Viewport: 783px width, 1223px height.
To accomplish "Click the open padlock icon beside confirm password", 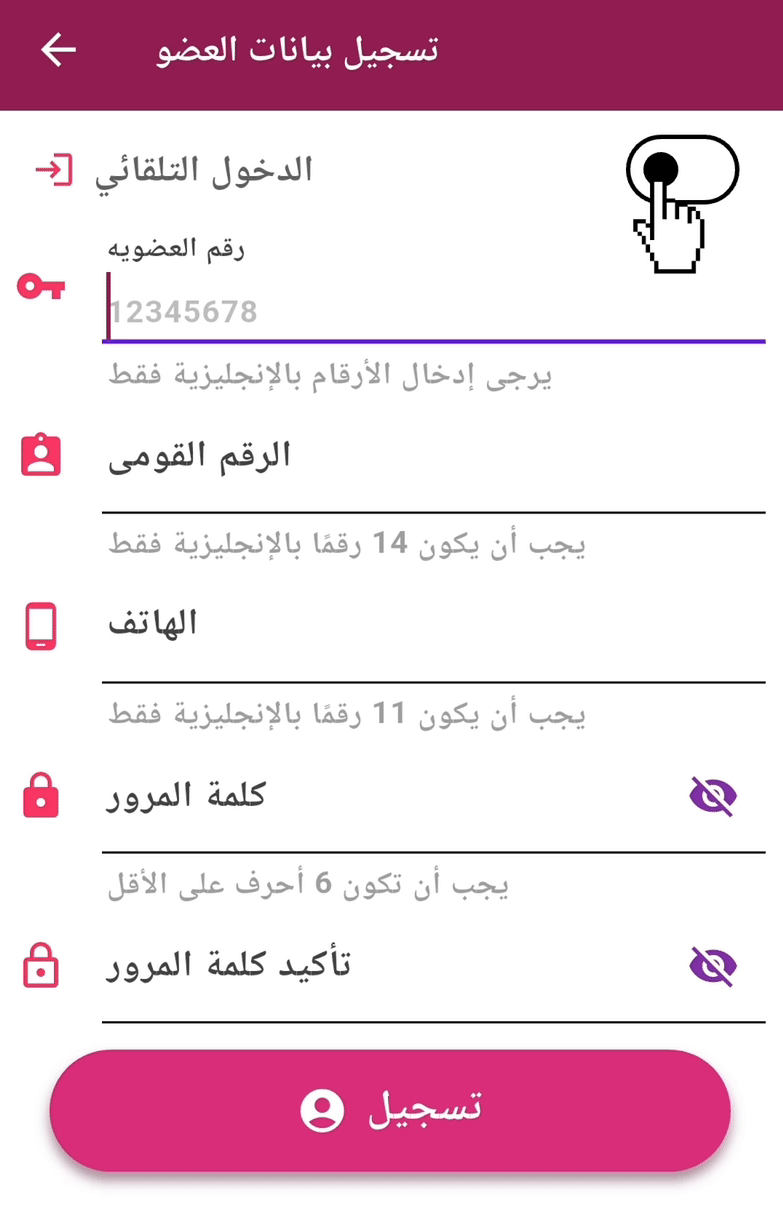I will coord(40,965).
